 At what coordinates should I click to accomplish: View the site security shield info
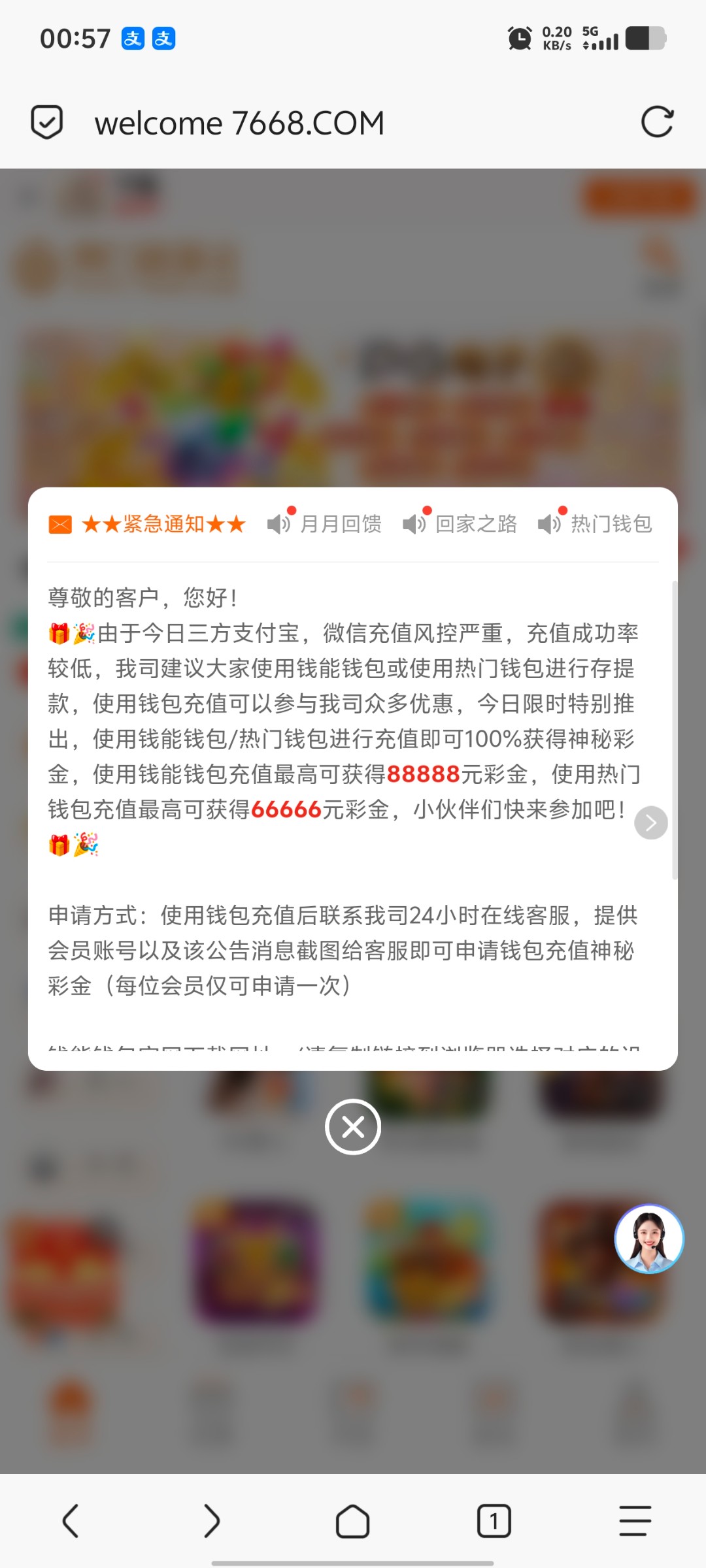coord(47,122)
